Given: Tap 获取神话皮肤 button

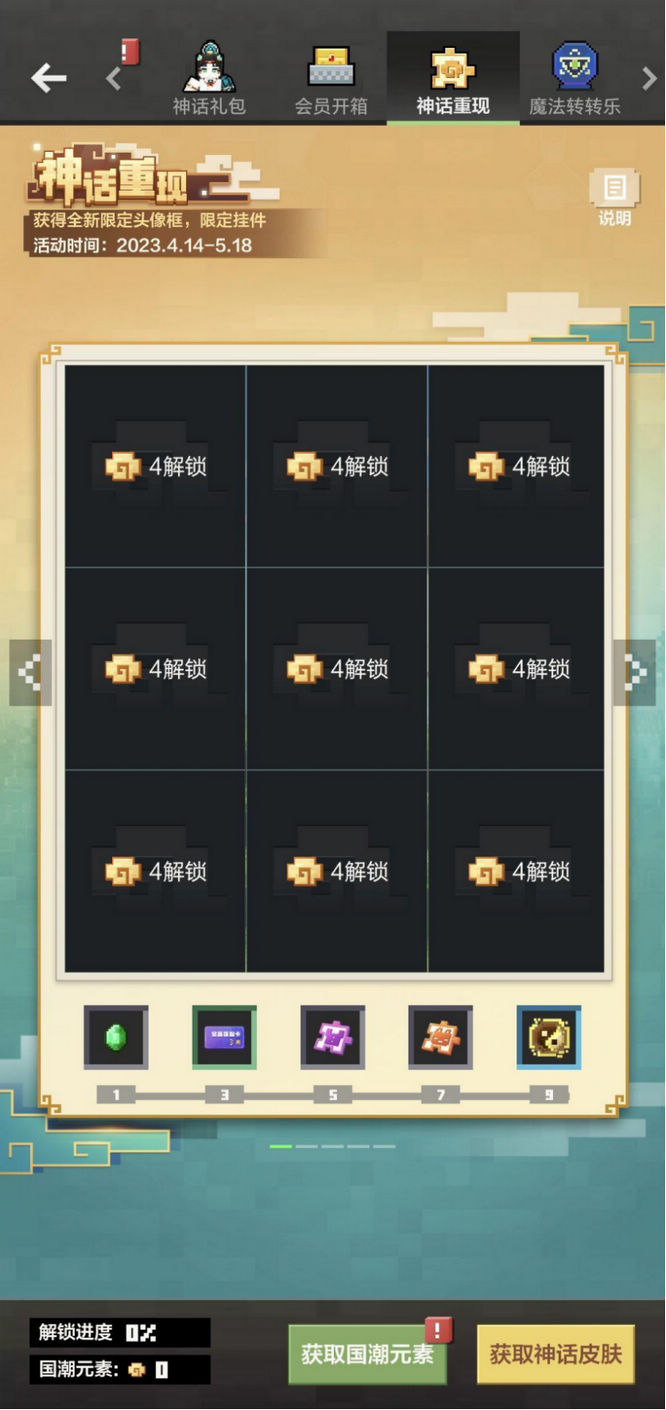Looking at the screenshot, I should point(555,1354).
